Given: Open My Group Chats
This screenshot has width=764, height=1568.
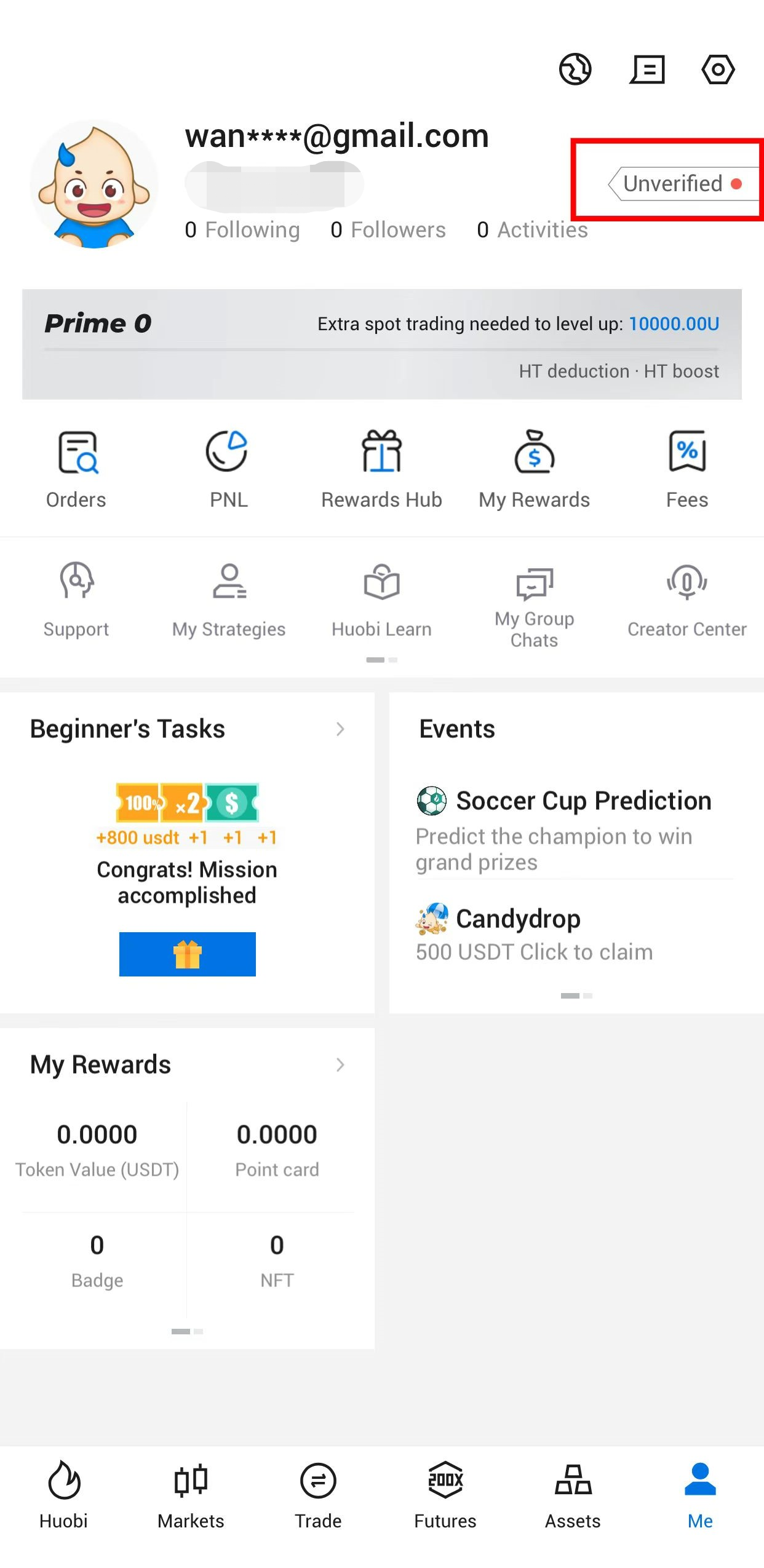Looking at the screenshot, I should [534, 604].
